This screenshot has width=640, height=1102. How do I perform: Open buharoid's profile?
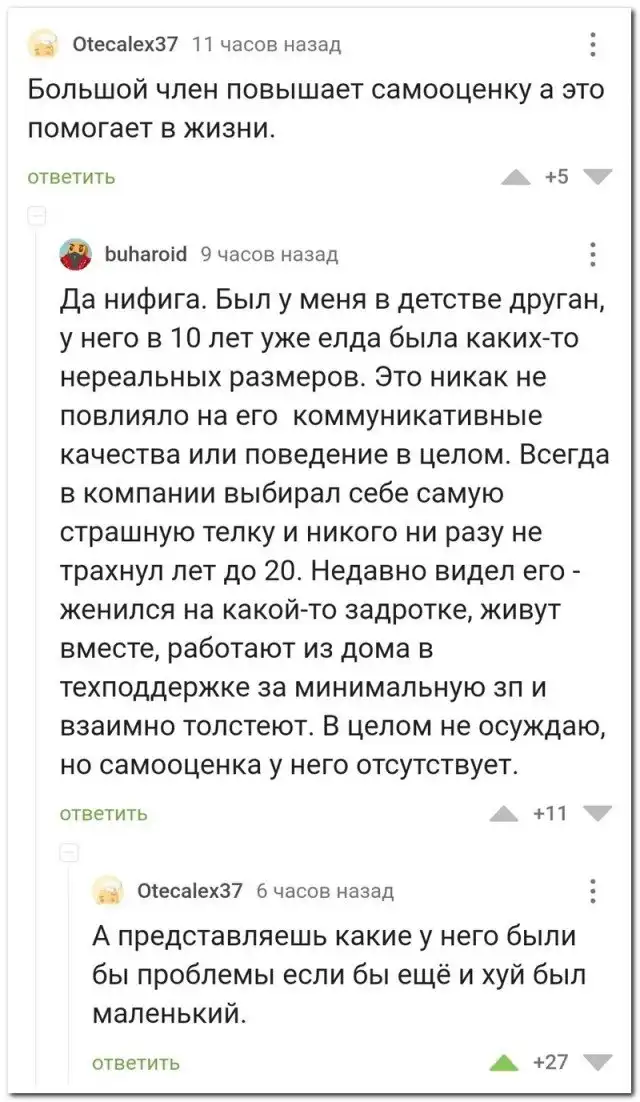coord(145,253)
